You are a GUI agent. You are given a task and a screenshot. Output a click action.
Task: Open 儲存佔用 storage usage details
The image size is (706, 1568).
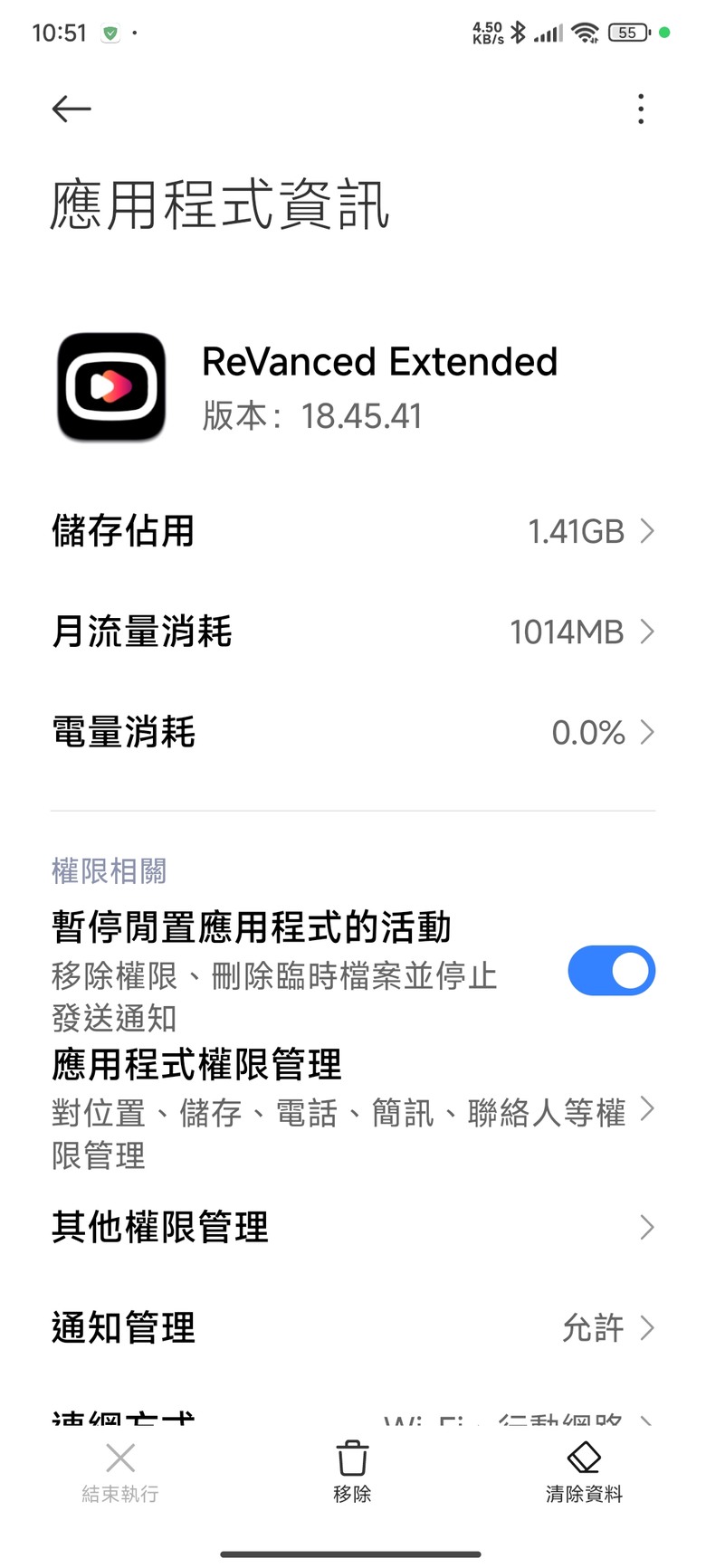click(x=353, y=531)
